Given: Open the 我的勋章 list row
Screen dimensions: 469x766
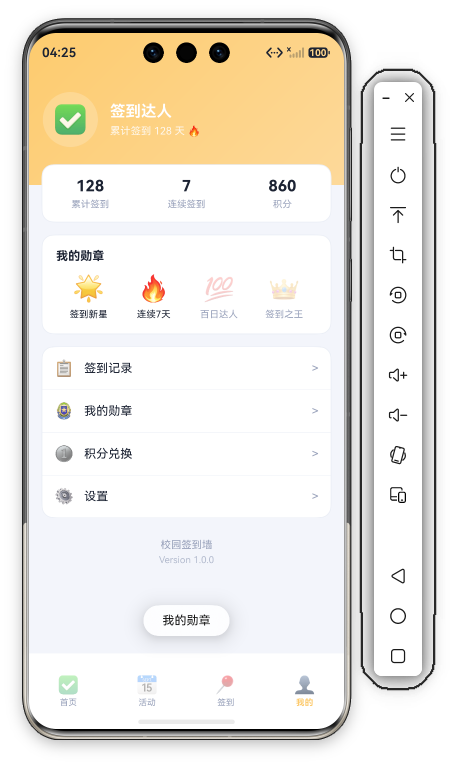Looking at the screenshot, I should click(x=186, y=411).
